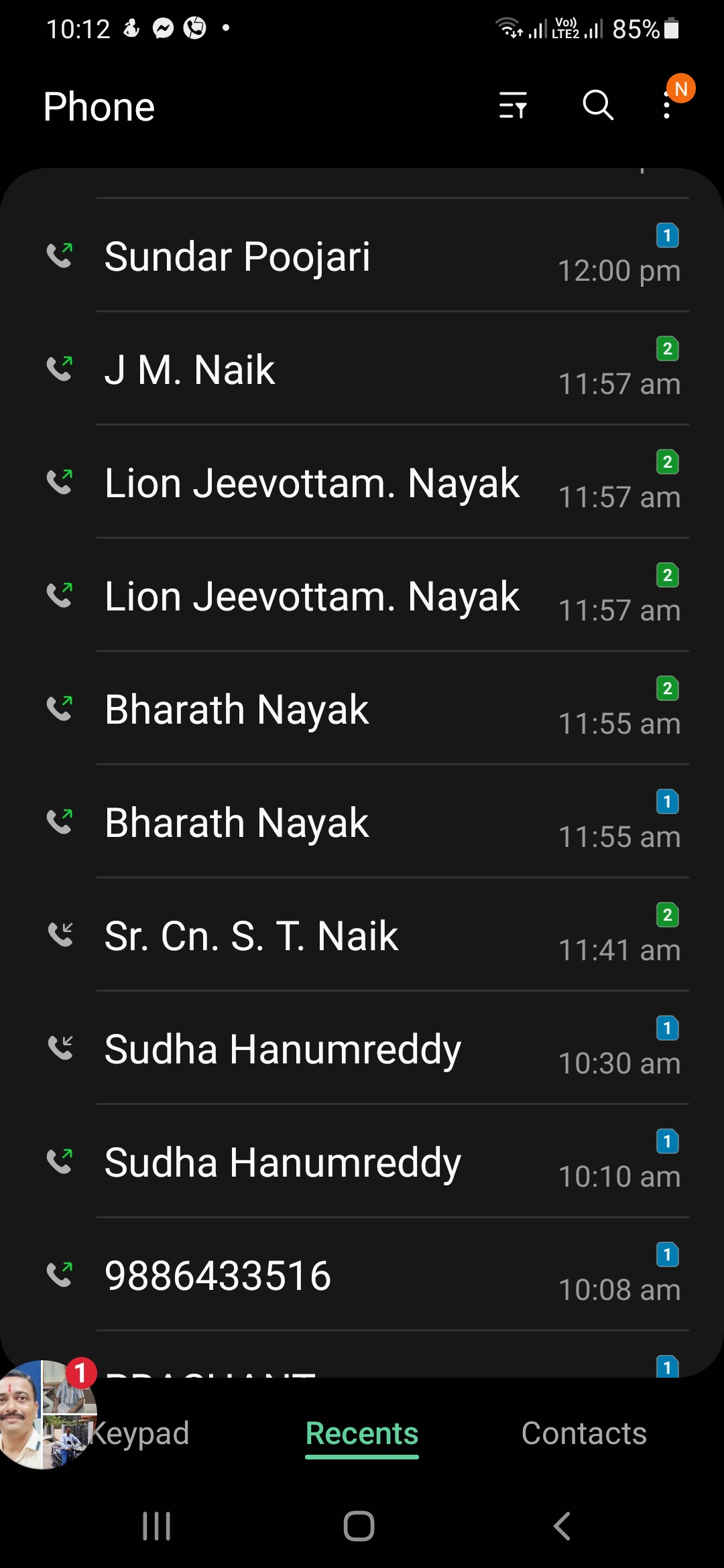Expand the J M. Naik call entry
This screenshot has height=1568, width=724.
362,369
